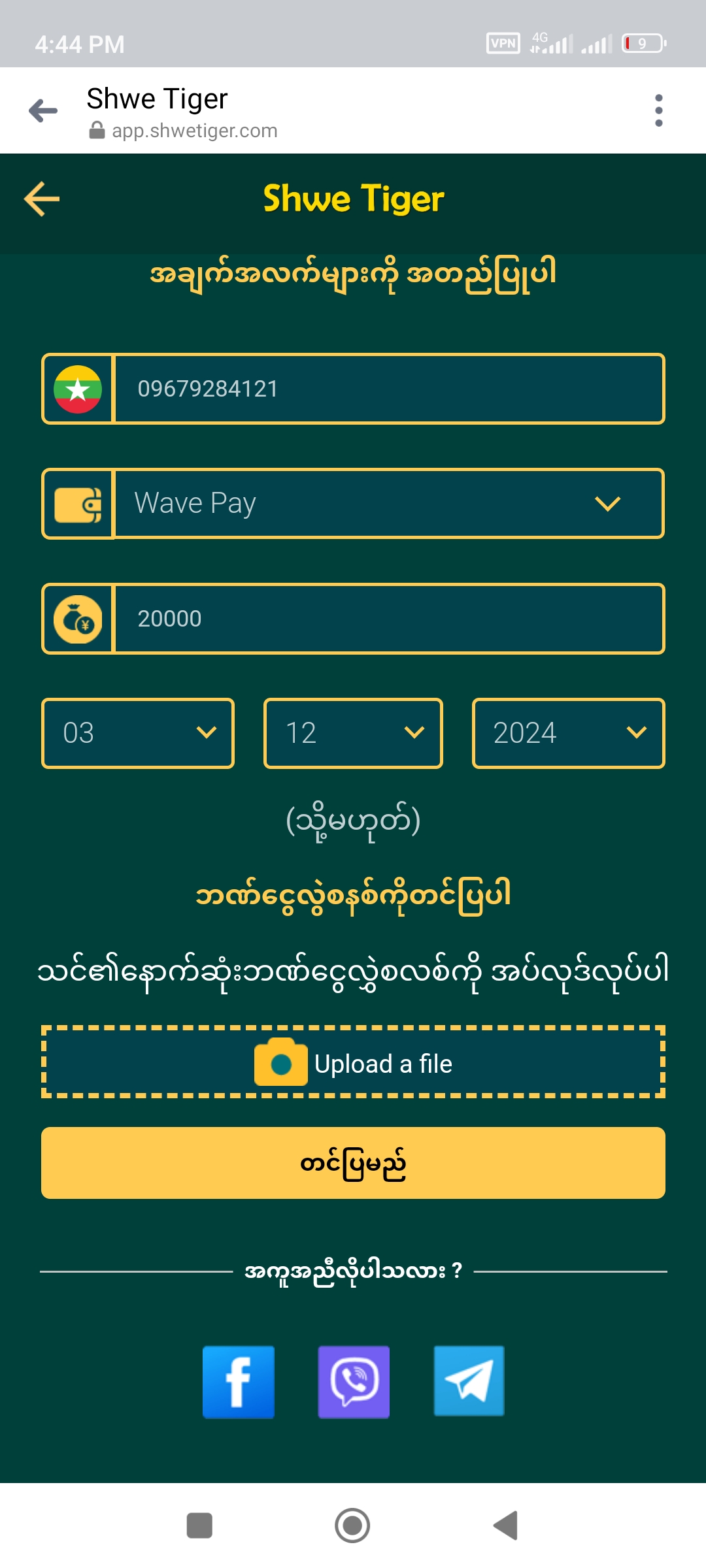Expand the Wave Pay payment method dropdown

[389, 504]
